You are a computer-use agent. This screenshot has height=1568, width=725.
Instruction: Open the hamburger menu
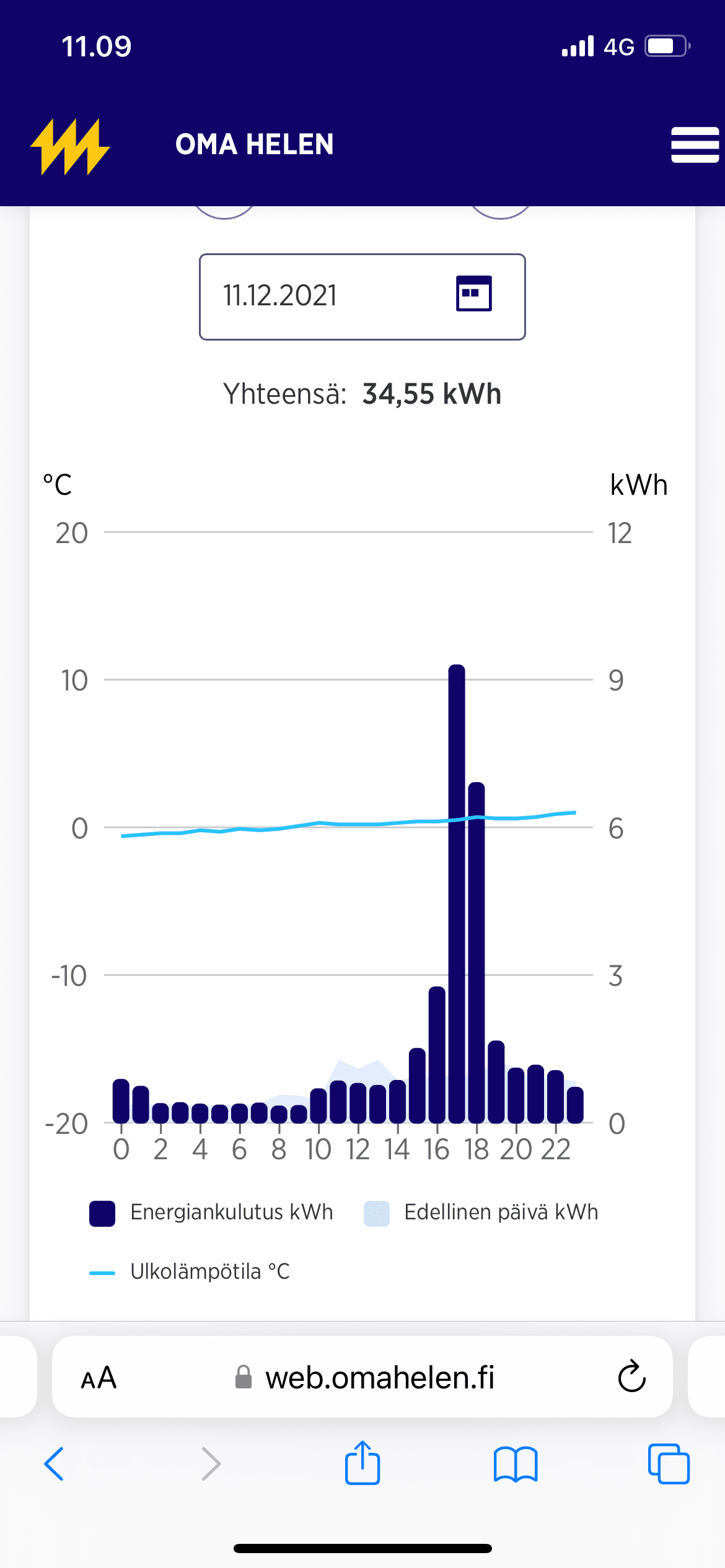(x=694, y=145)
